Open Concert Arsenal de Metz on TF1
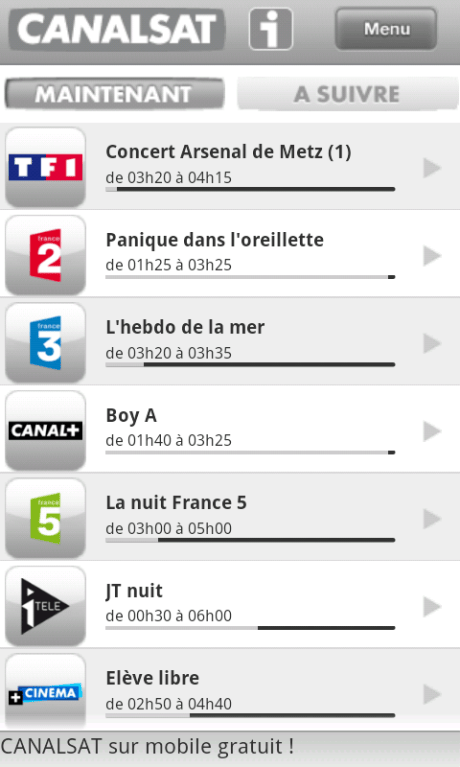The width and height of the screenshot is (460, 767). coord(230,167)
